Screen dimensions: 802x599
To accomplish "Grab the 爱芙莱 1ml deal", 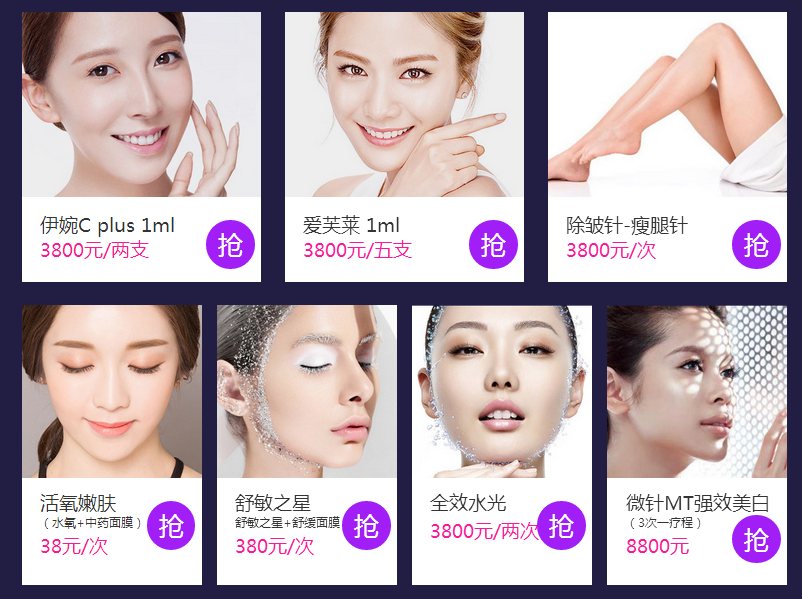I will [493, 245].
